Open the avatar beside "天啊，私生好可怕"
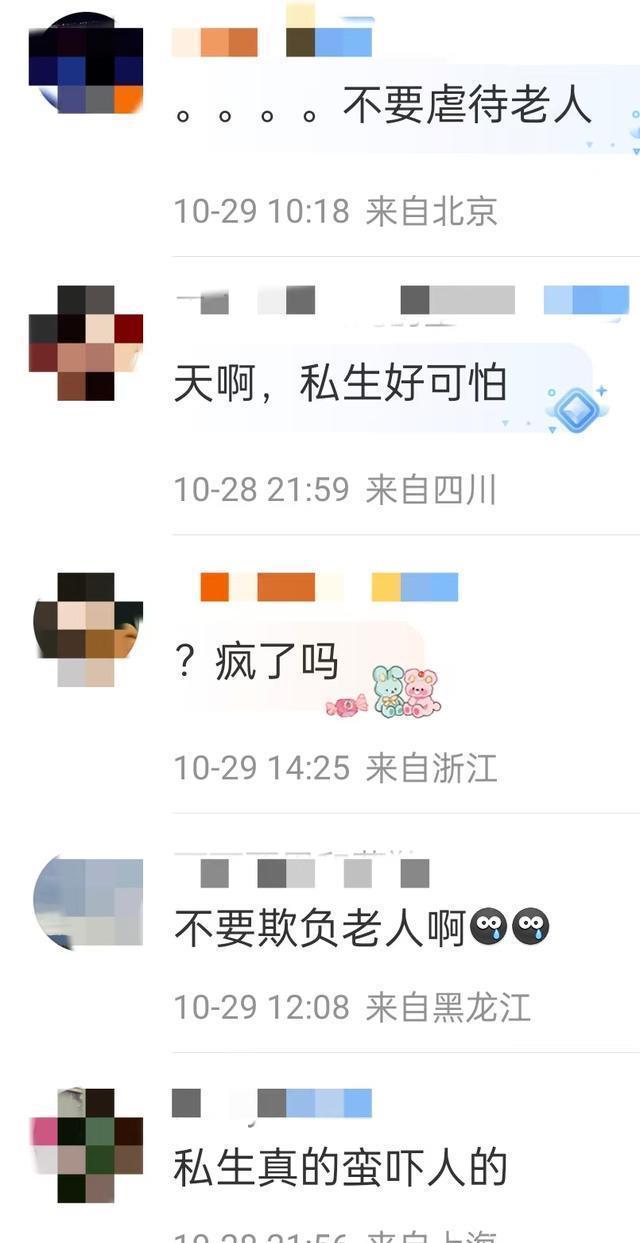 click(86, 342)
